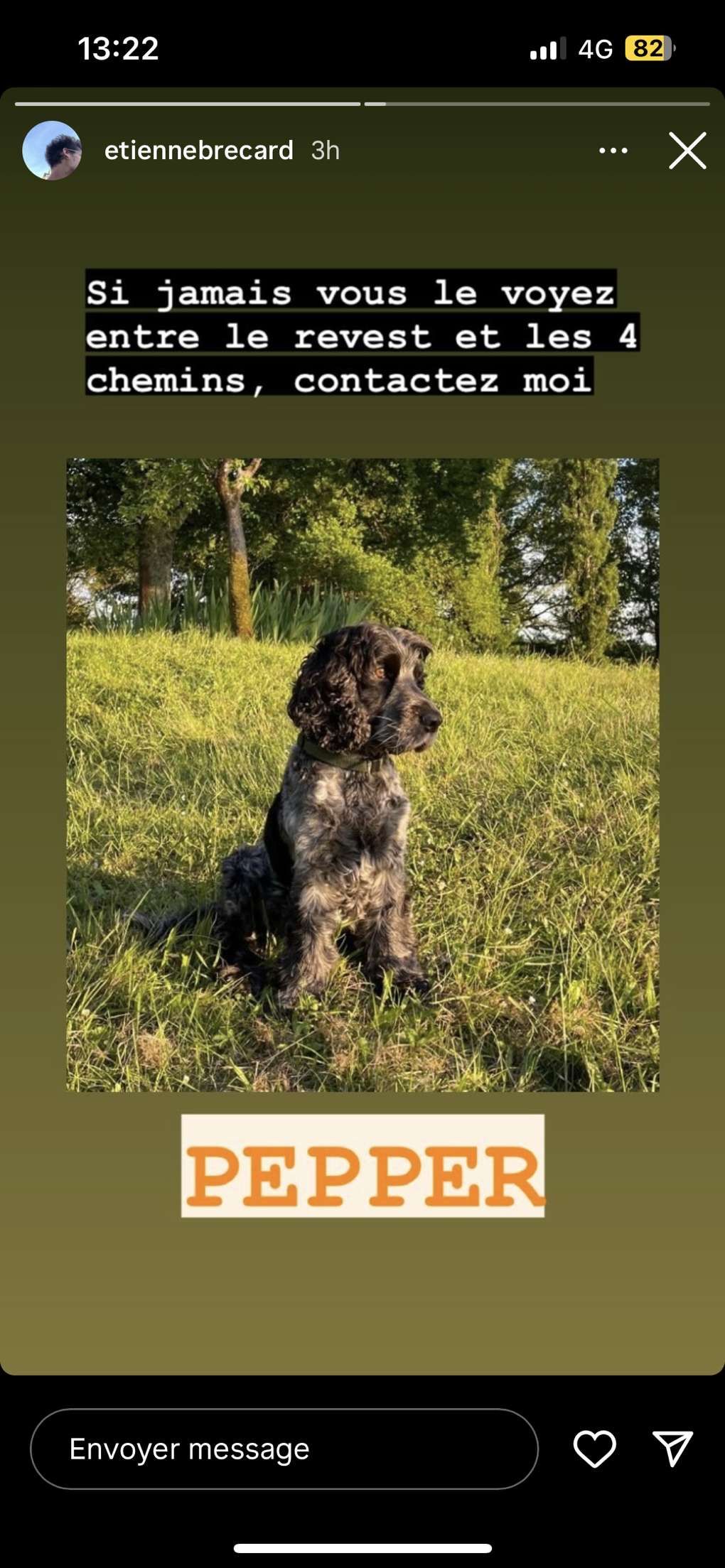Image resolution: width=725 pixels, height=1568 pixels.
Task: Open the three-dot story options menu
Action: click(613, 151)
